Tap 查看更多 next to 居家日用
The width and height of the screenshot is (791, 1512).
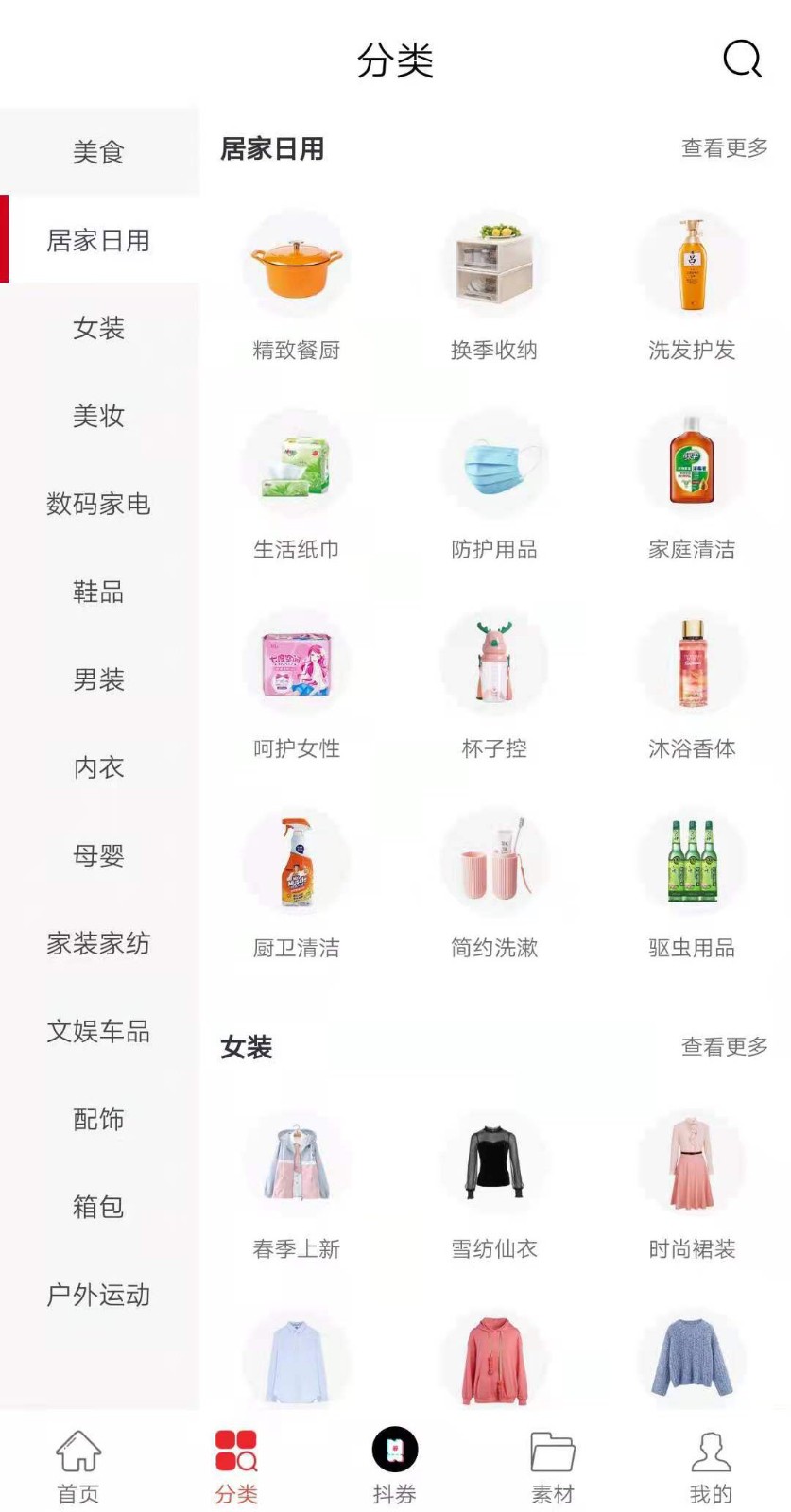coord(724,148)
